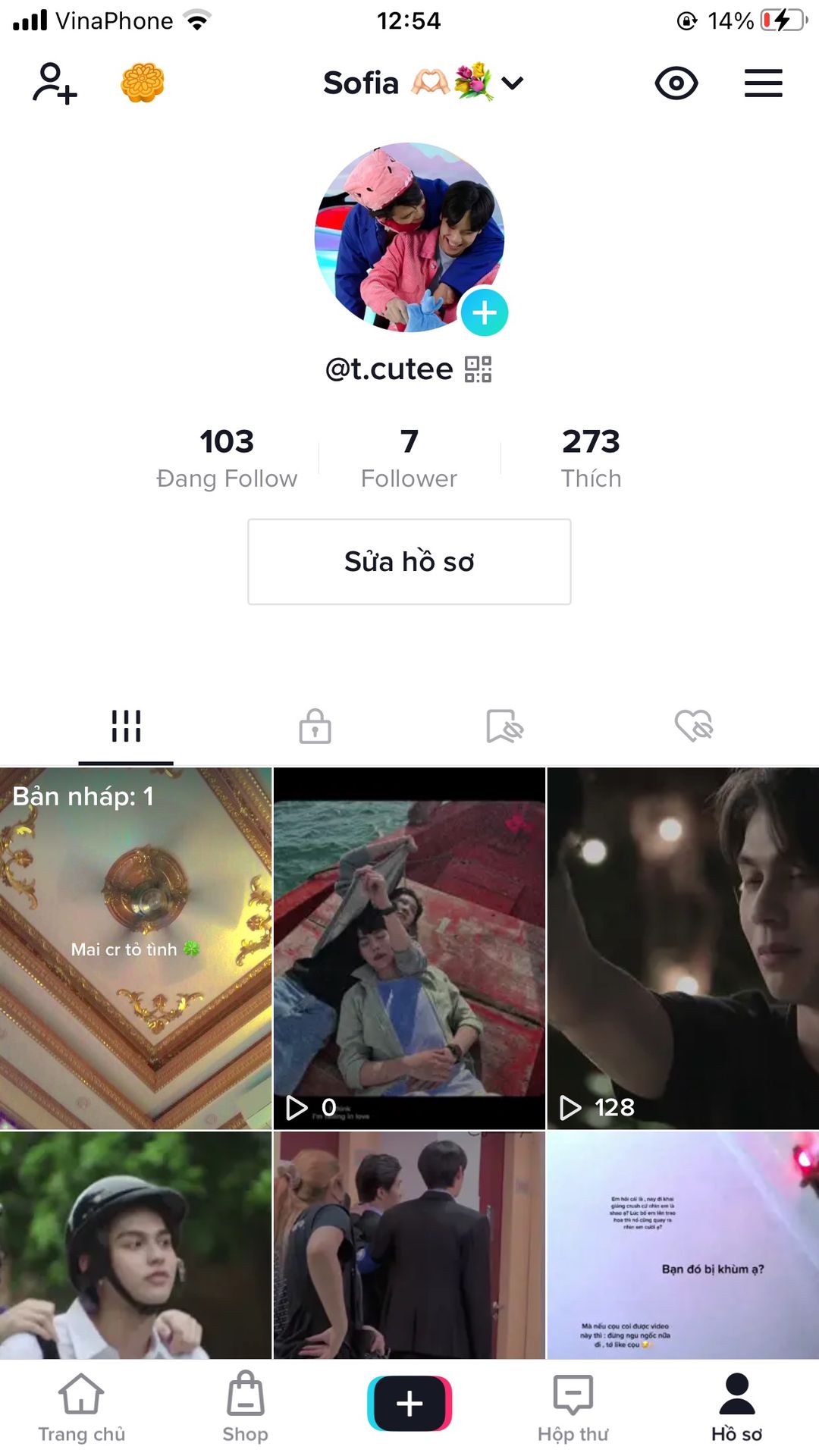Viewport: 819px width, 1456px height.
Task: Switch to the liked videos tab
Action: 694,726
